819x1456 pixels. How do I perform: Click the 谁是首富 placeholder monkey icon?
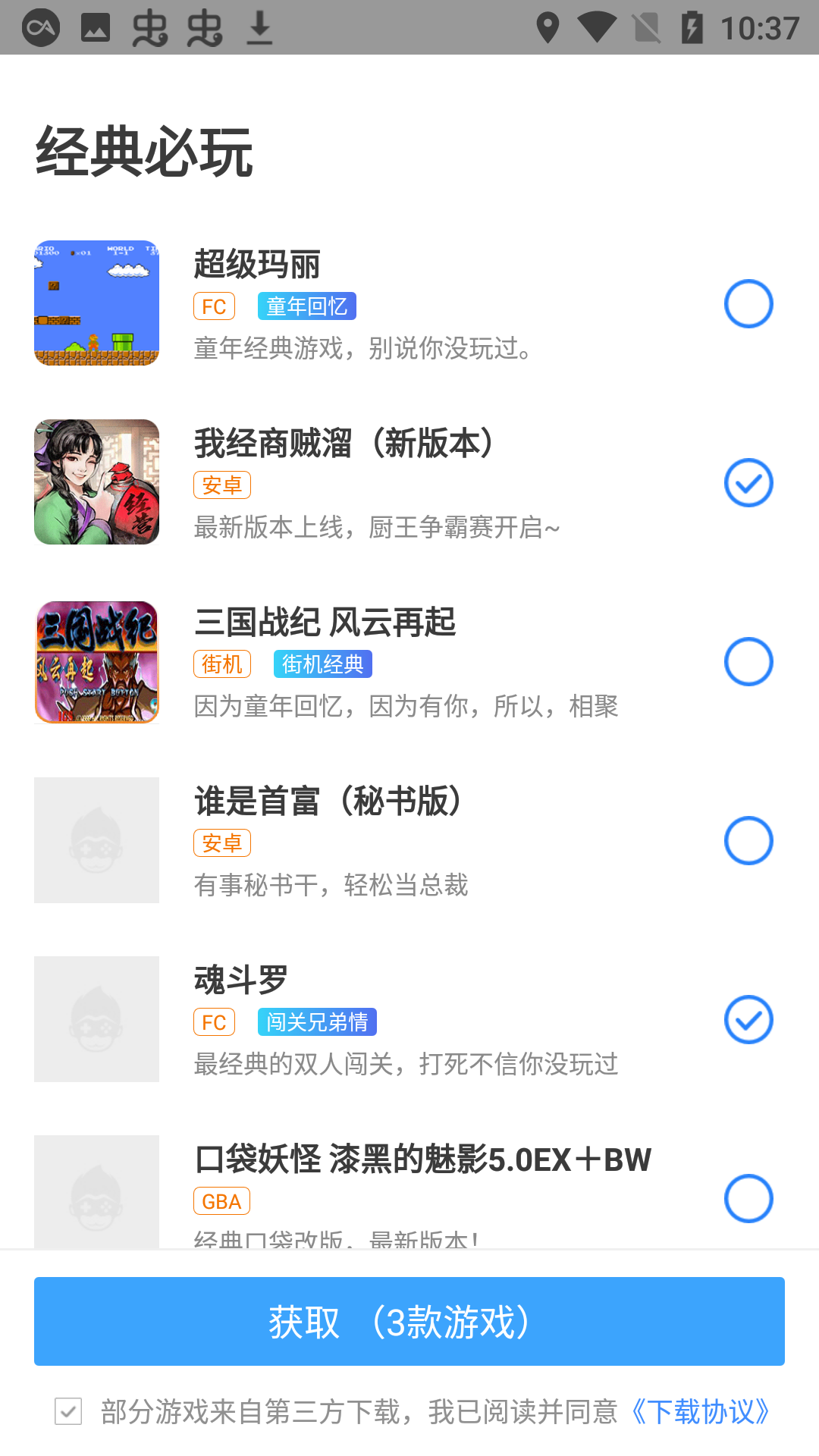96,839
